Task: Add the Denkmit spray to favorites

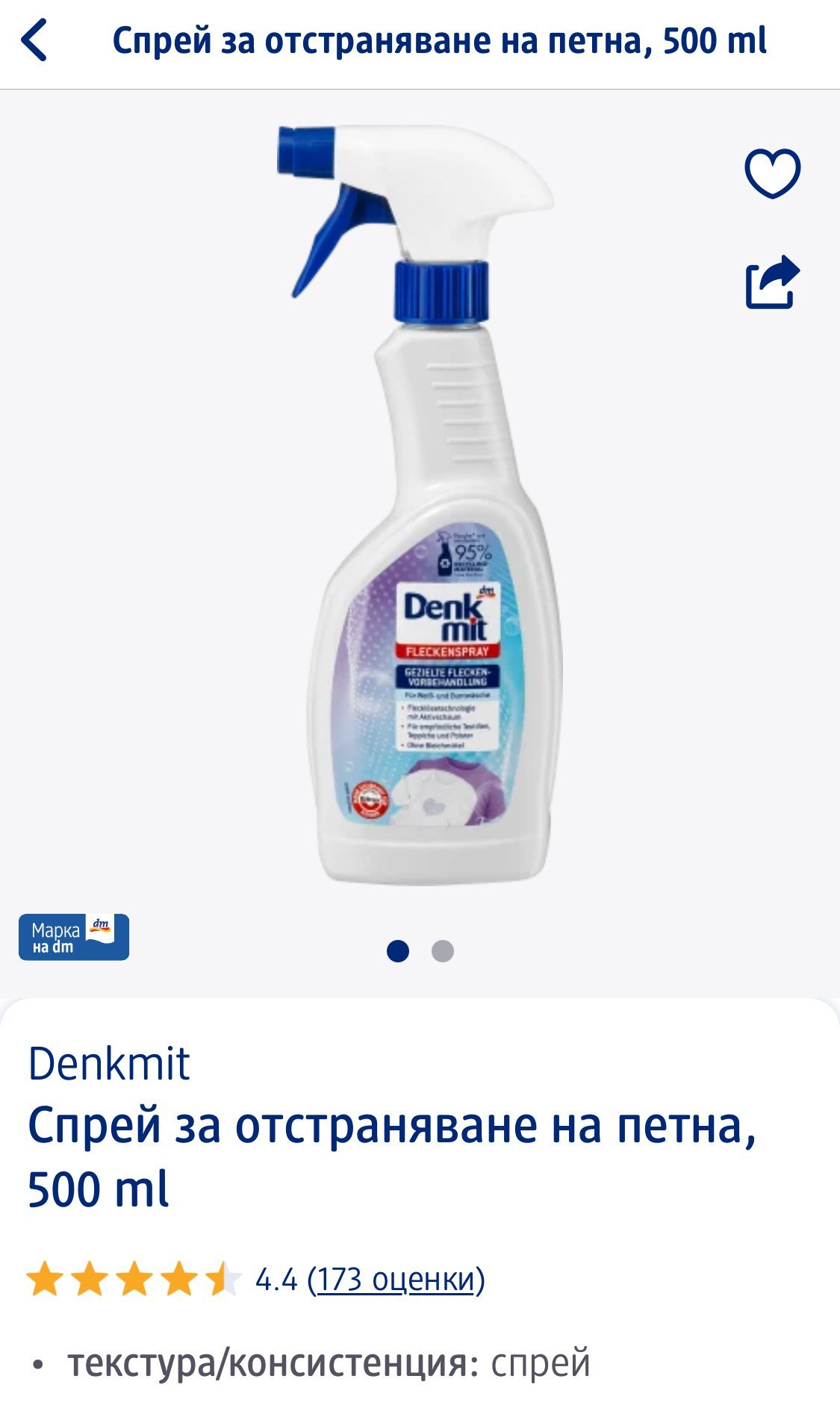Action: coord(772,173)
